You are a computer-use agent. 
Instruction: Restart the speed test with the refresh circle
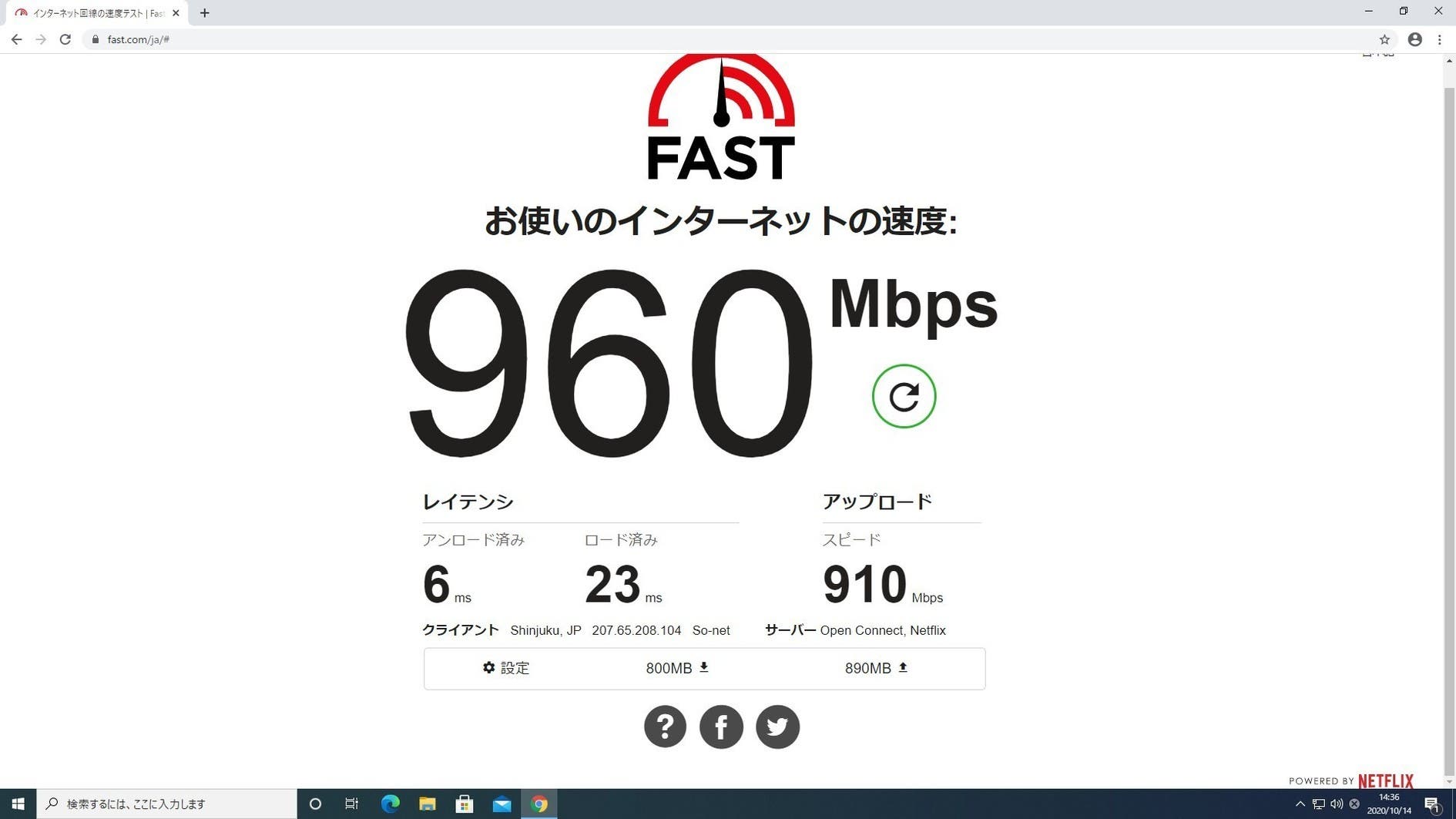click(x=904, y=396)
